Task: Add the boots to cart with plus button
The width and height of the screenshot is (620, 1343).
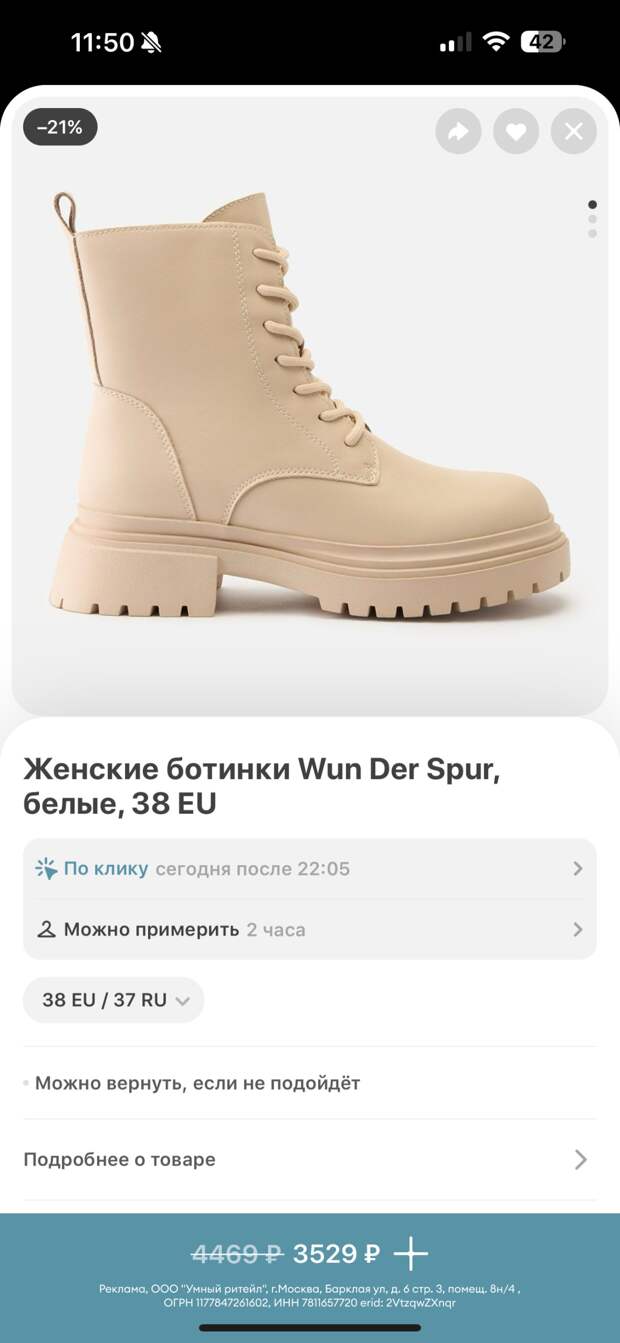Action: click(x=410, y=1253)
